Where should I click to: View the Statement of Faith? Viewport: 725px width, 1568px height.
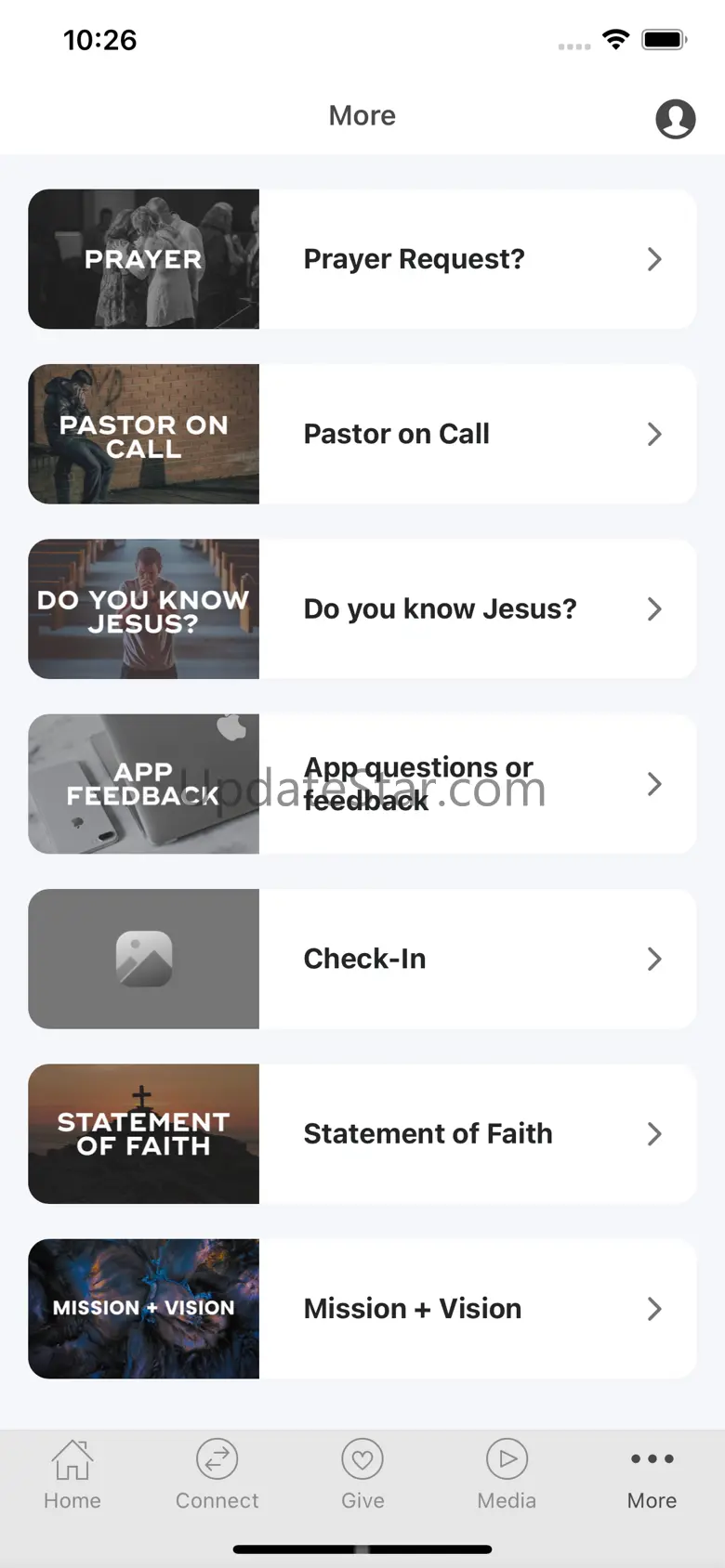[x=428, y=1133]
